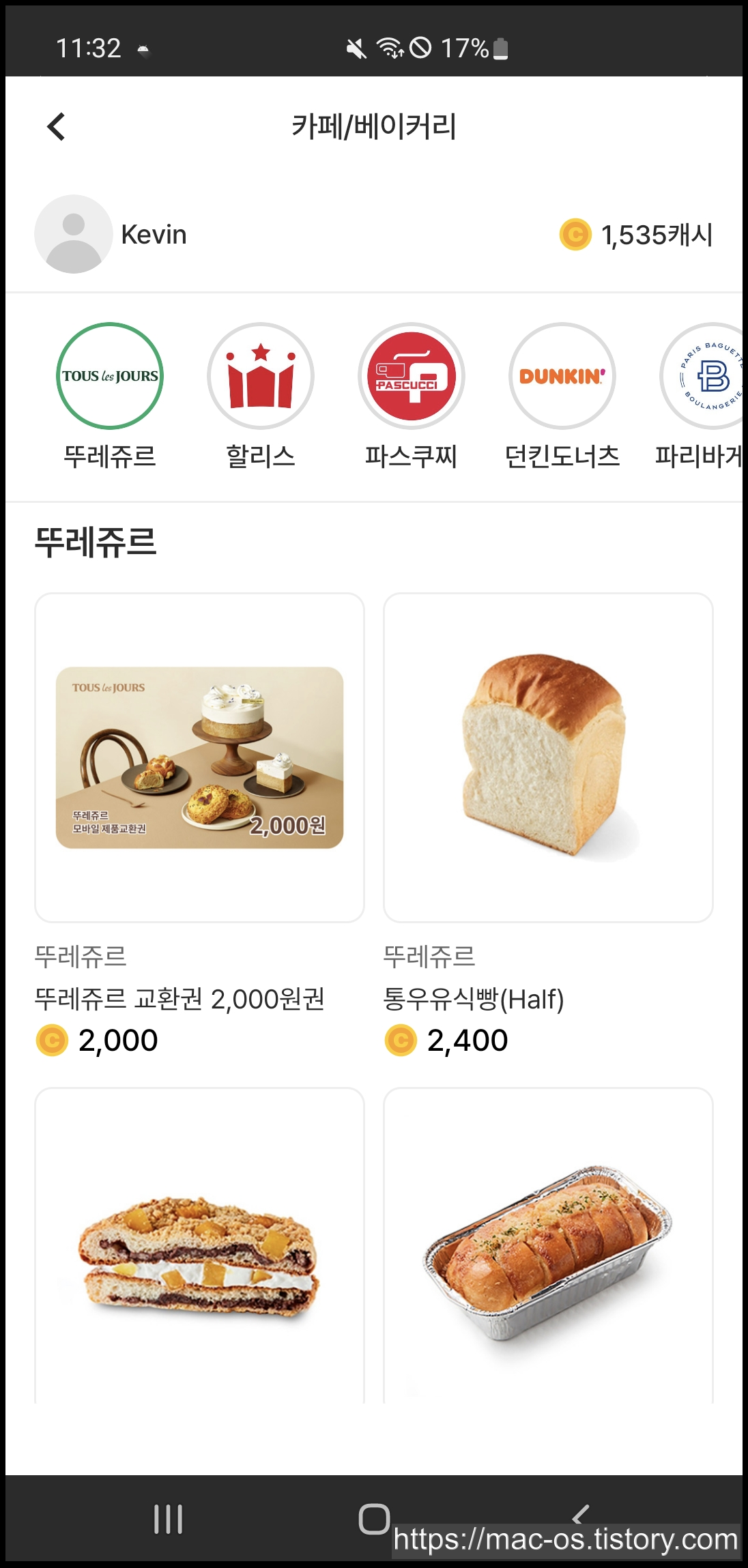748x1568 pixels.
Task: Open the cream and red bean bread product
Action: (199, 1249)
